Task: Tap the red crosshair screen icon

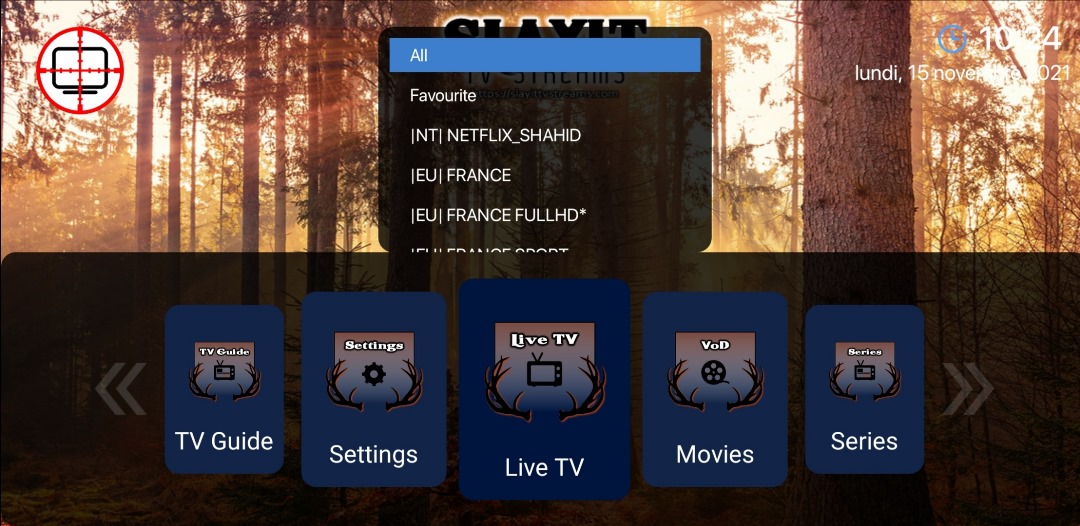Action: point(80,70)
